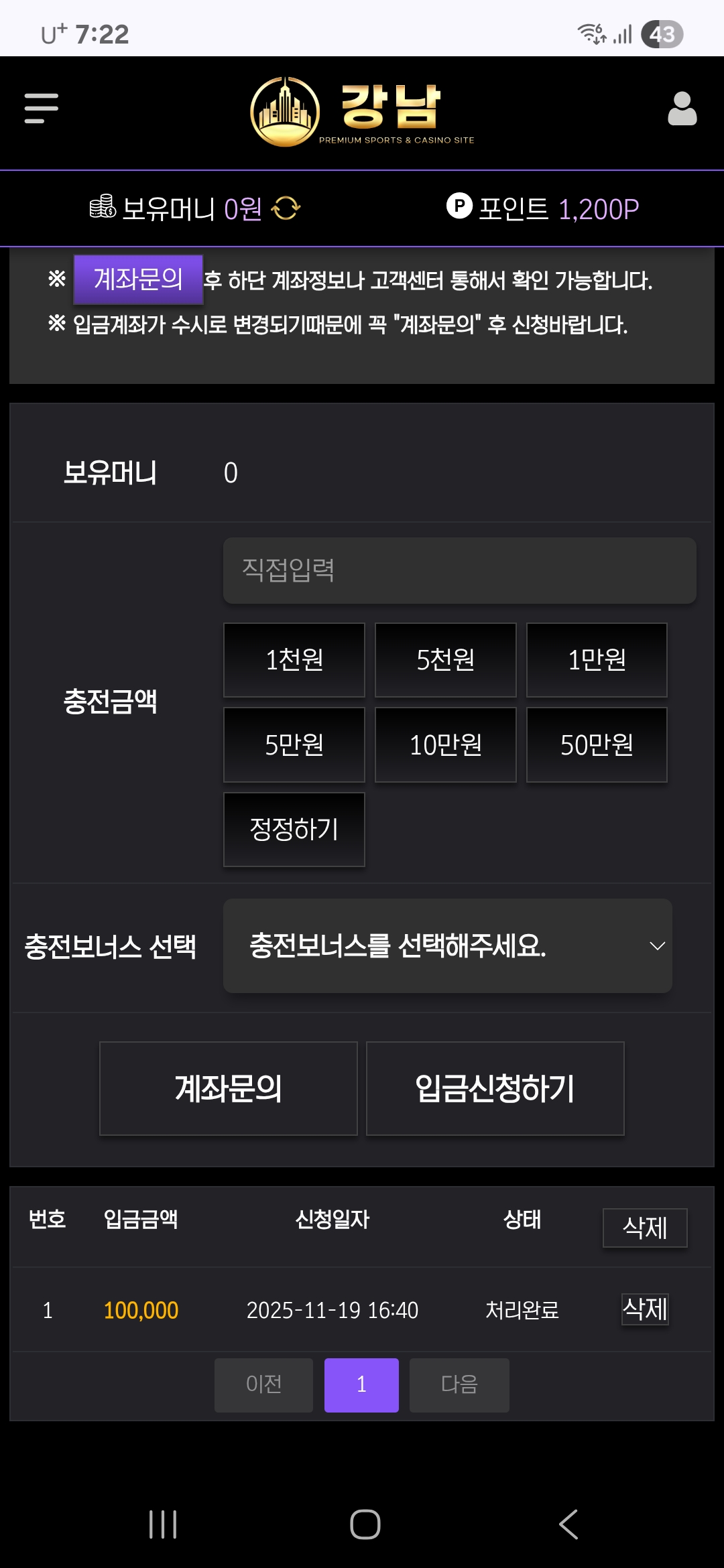This screenshot has width=724, height=1568.
Task: Select the 1천원 amount
Action: [x=294, y=660]
